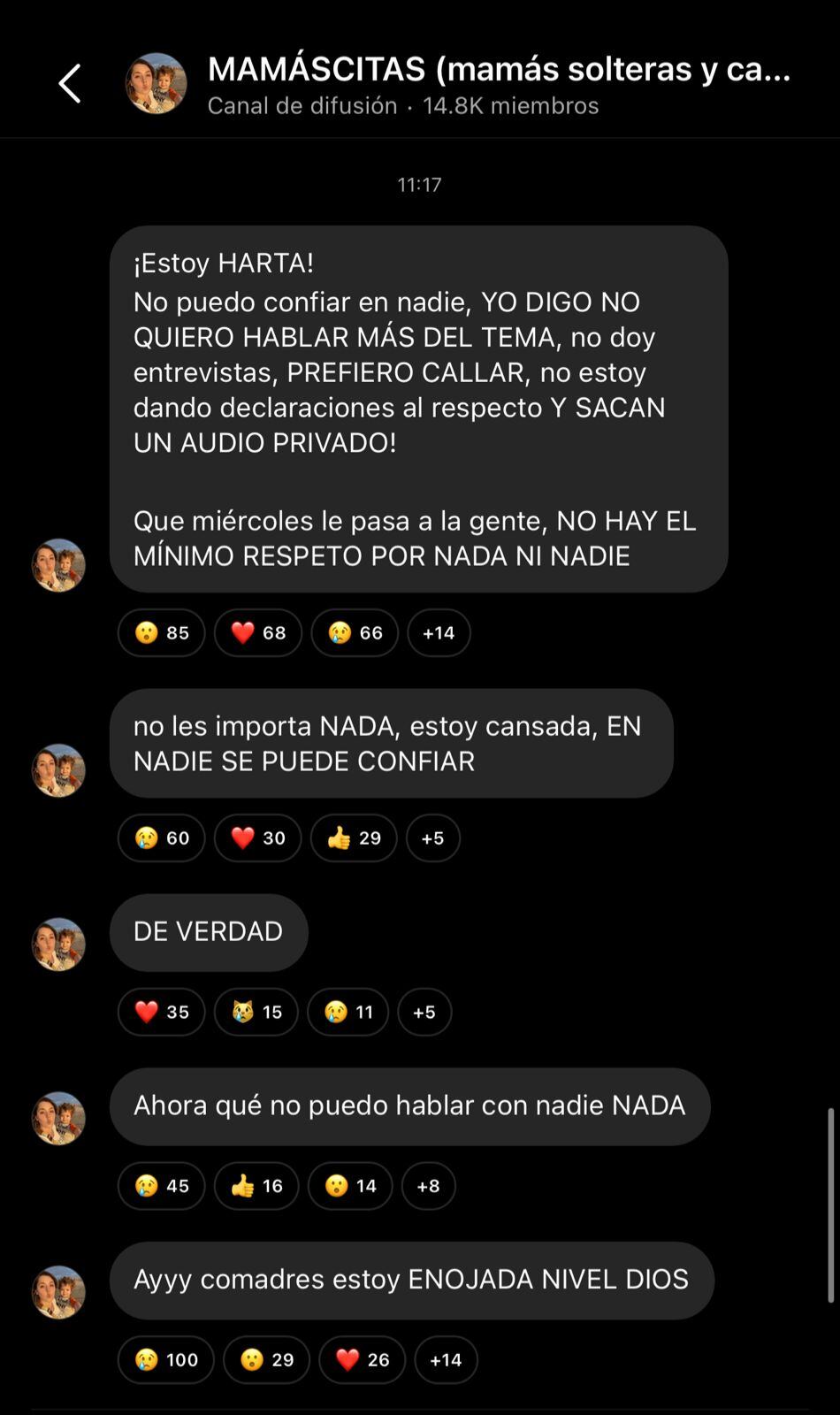The width and height of the screenshot is (840, 1415).
Task: Open the MAMÁSCITAS channel profile picture
Action: [156, 84]
